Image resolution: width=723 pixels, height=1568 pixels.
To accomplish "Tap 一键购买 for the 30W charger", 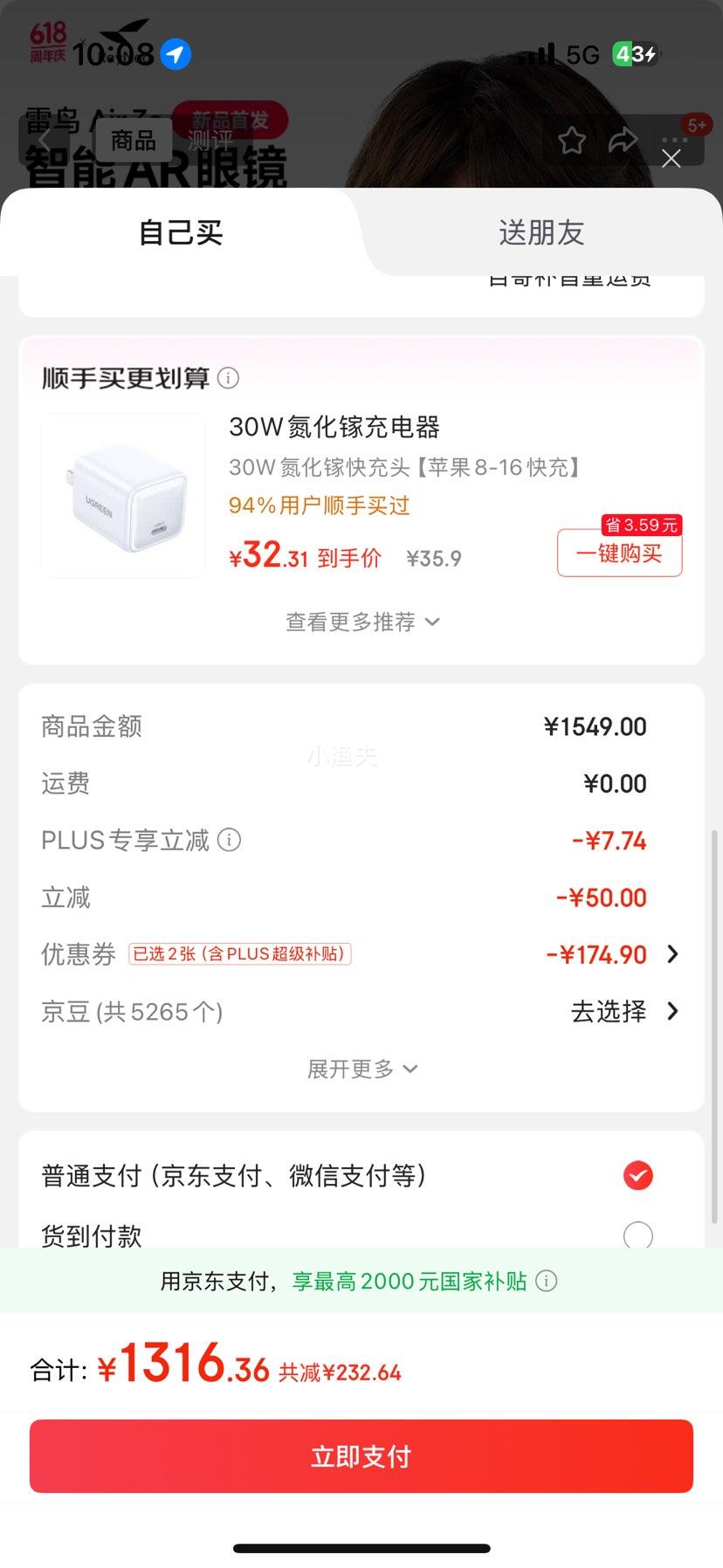I will pyautogui.click(x=619, y=554).
